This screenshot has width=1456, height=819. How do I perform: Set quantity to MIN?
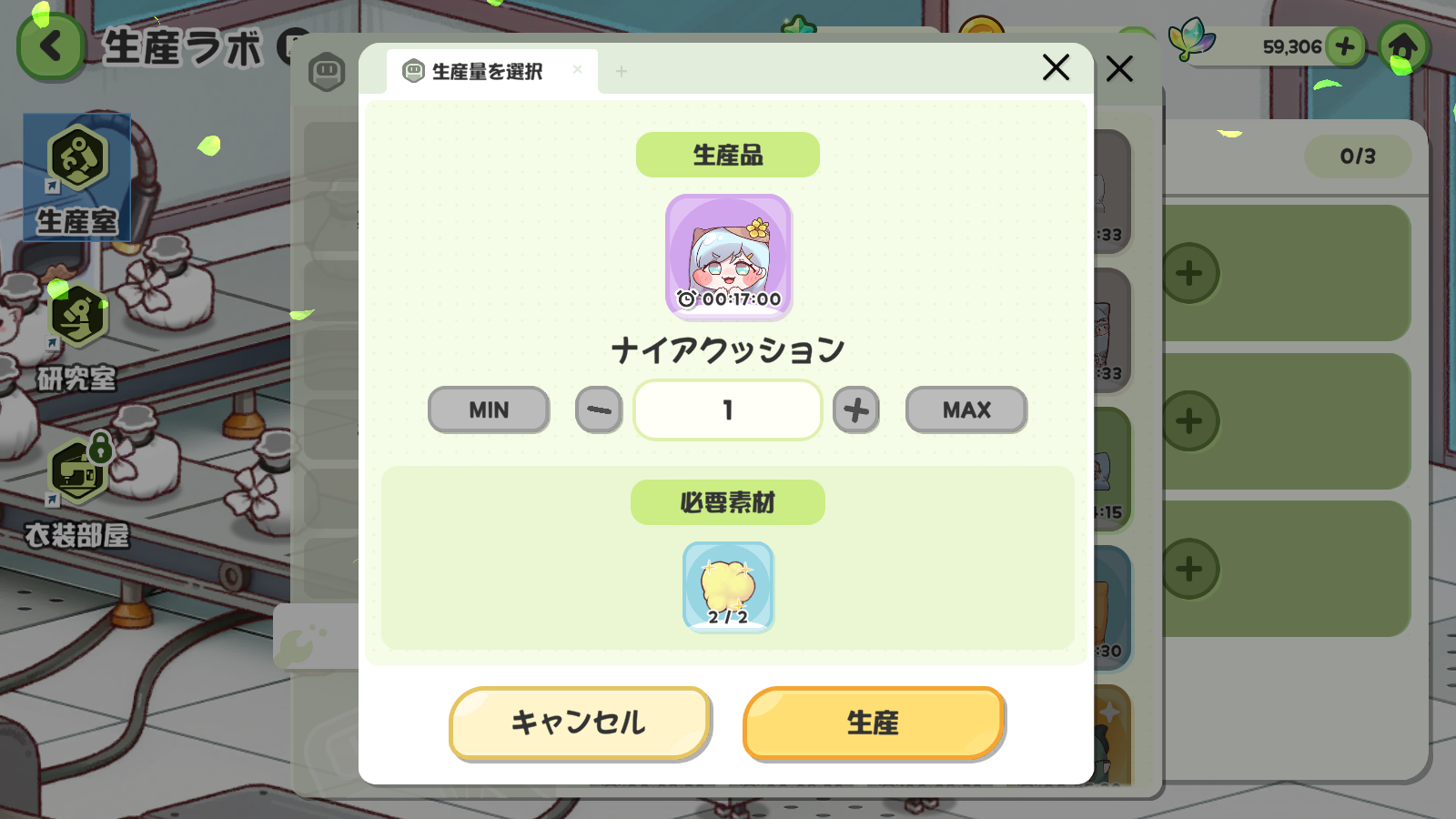(489, 409)
